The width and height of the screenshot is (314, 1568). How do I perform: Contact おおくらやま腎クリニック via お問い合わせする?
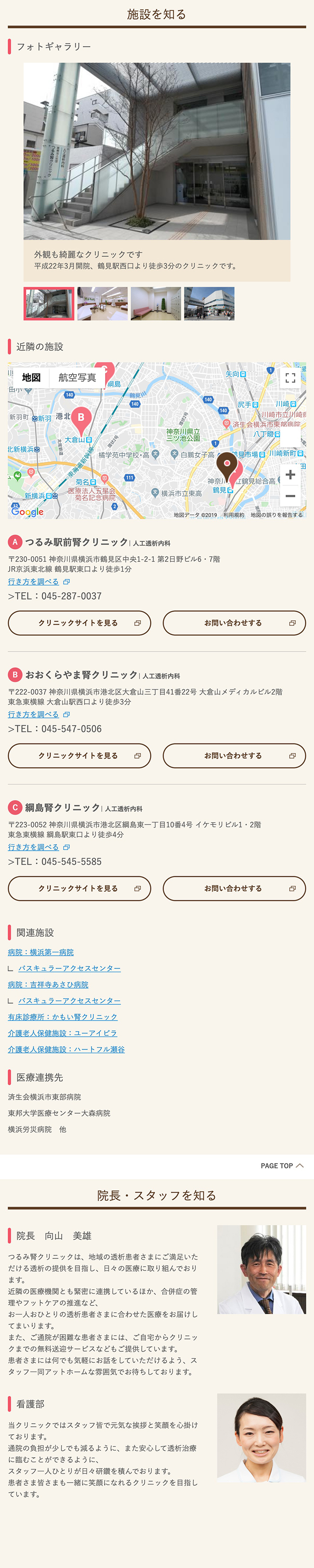[234, 755]
